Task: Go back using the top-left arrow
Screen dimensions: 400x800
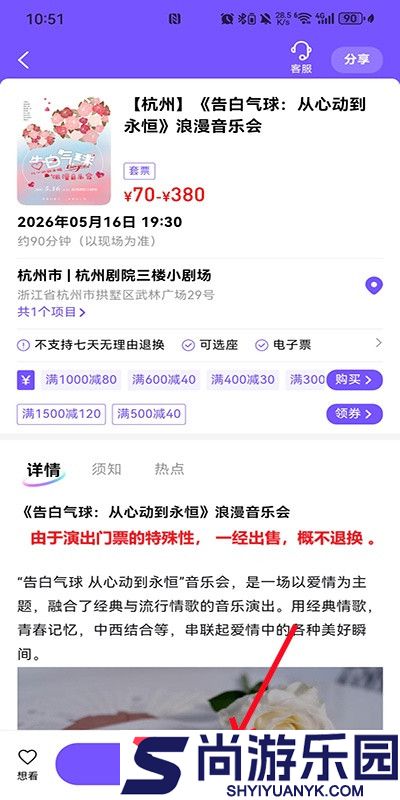Action: [23, 60]
